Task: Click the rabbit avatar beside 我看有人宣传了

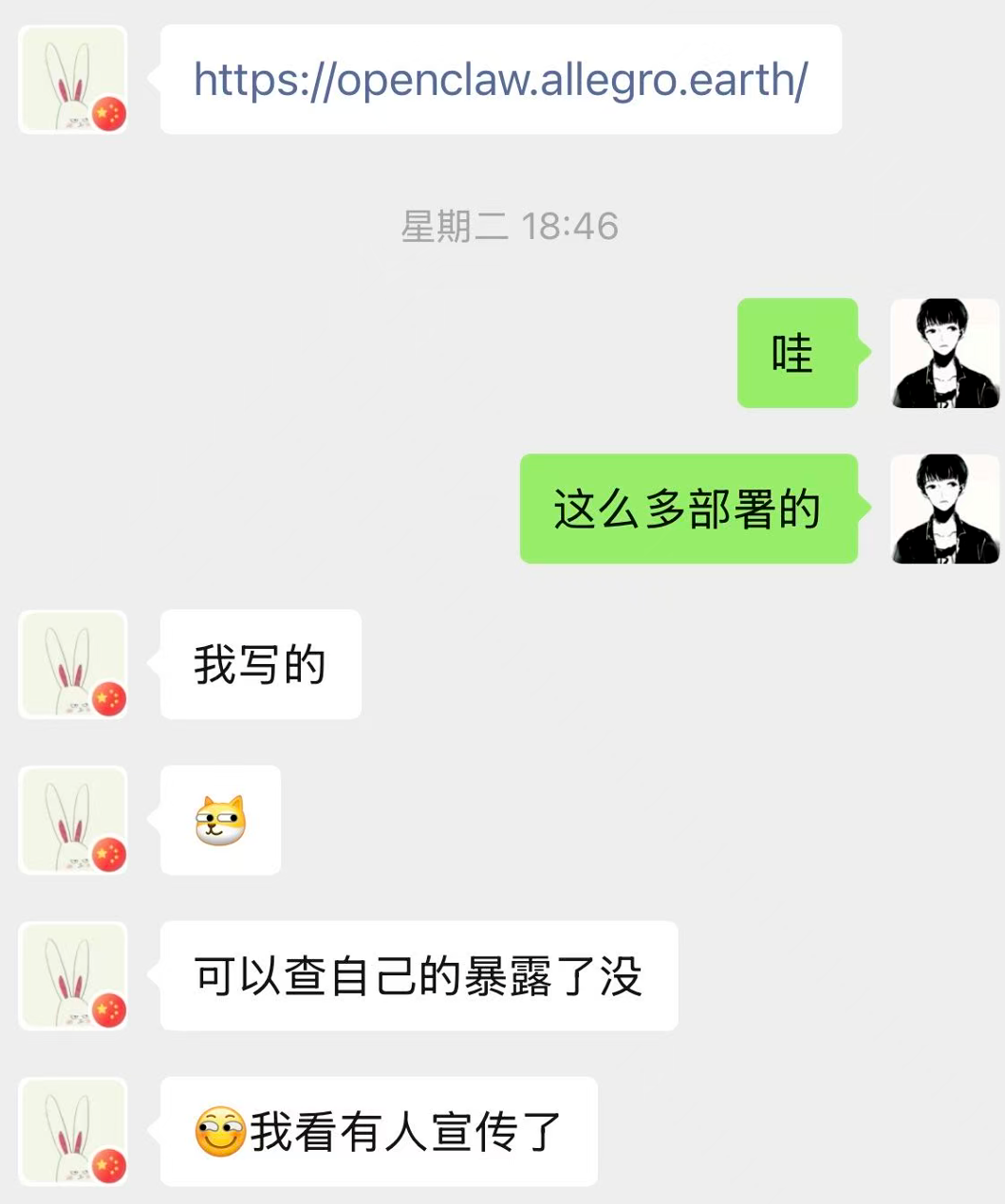Action: tap(72, 1131)
